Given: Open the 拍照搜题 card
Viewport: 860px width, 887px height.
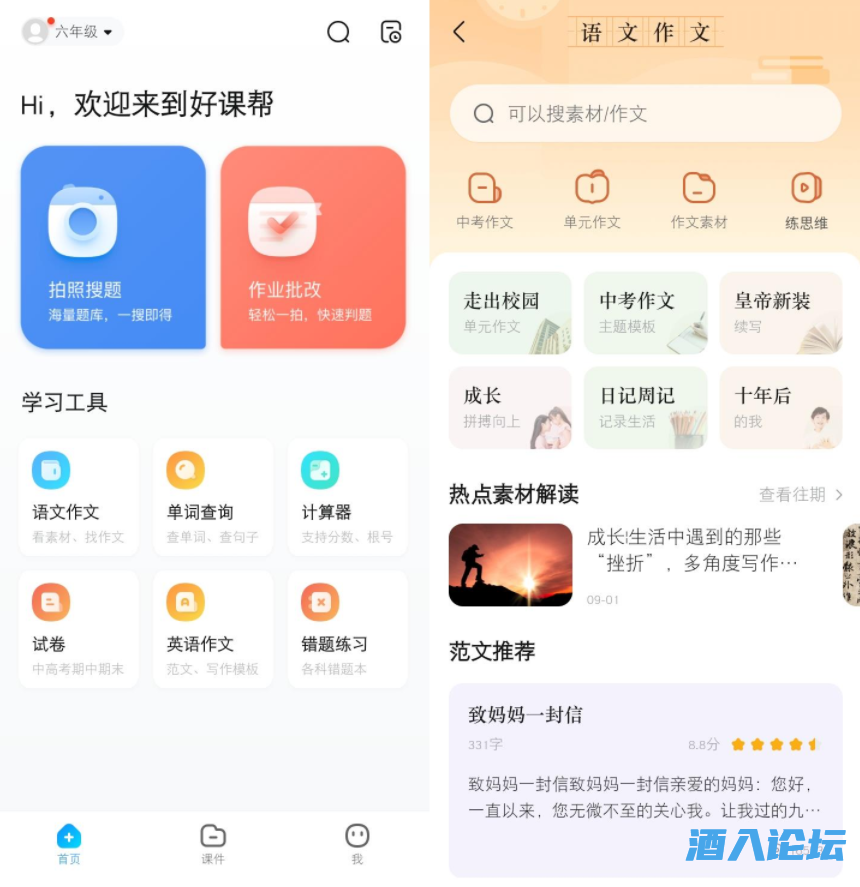Looking at the screenshot, I should (113, 247).
